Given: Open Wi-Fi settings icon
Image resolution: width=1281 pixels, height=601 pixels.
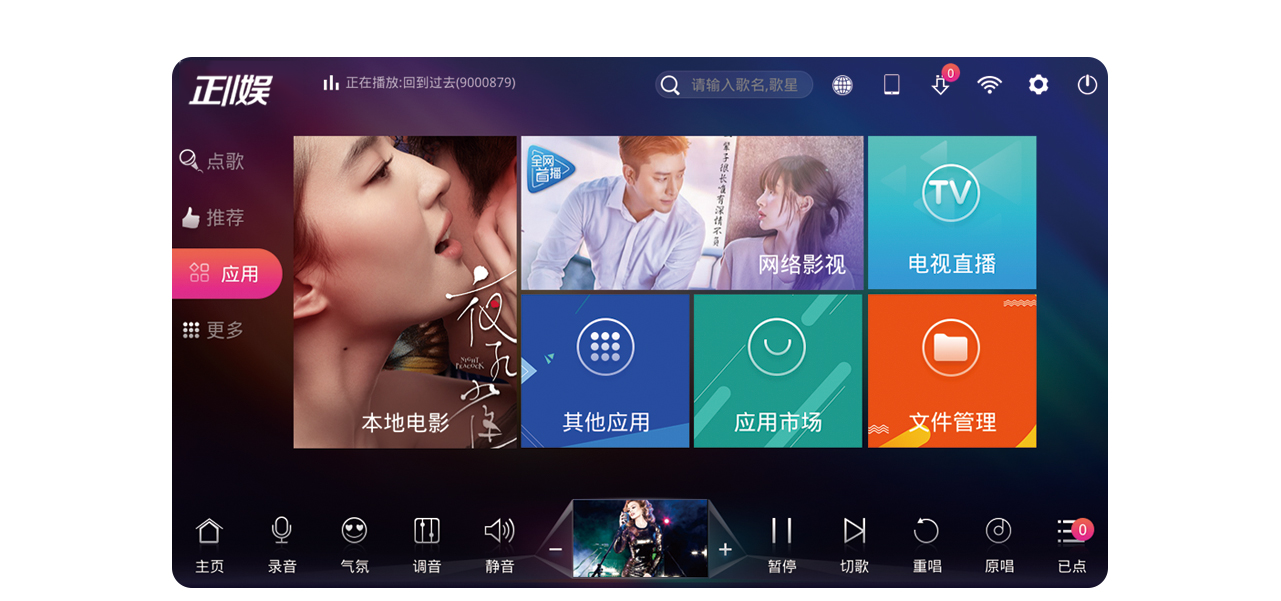Looking at the screenshot, I should [989, 85].
